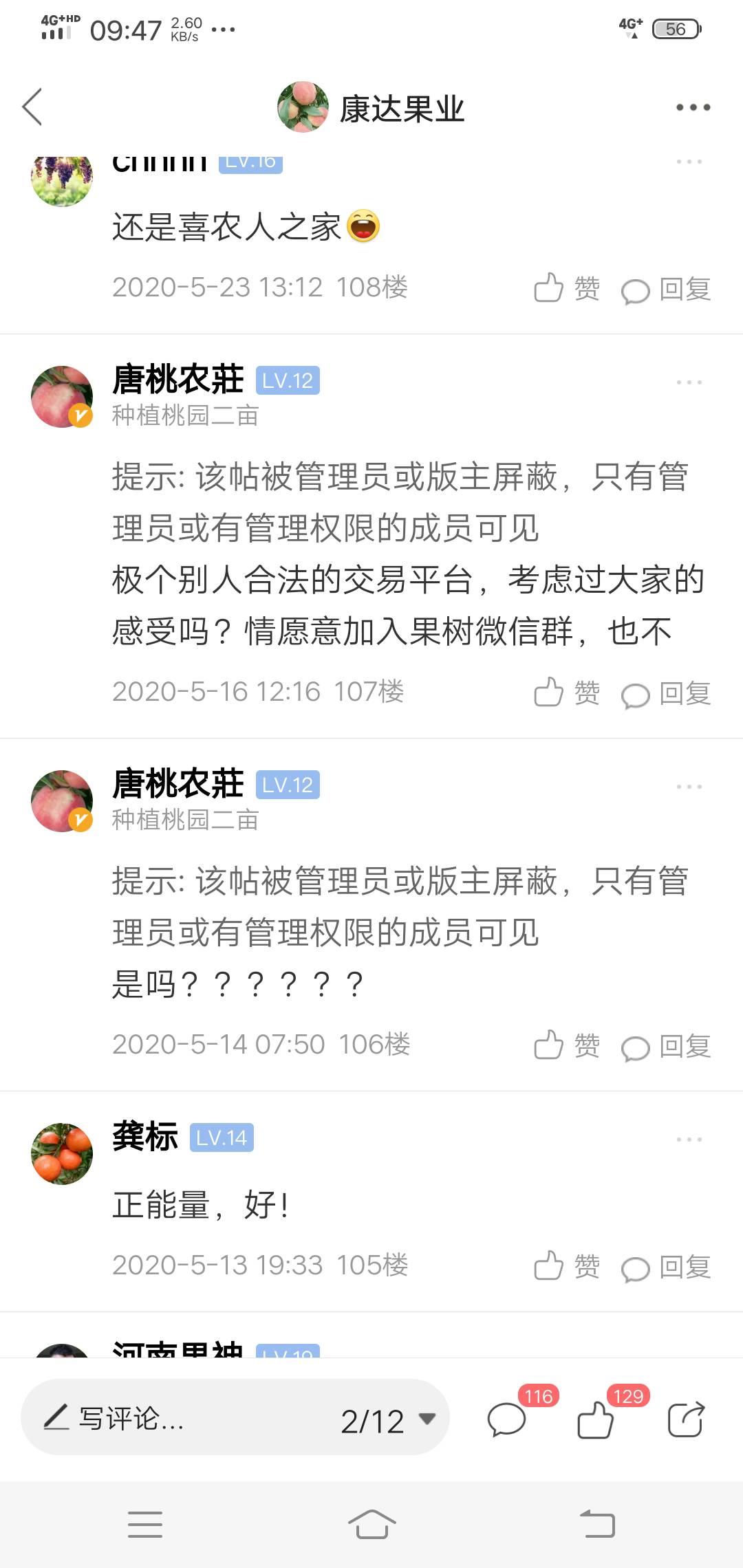Like 龚标's comment on 105楼
Image resolution: width=743 pixels, height=1568 pixels.
click(566, 1266)
